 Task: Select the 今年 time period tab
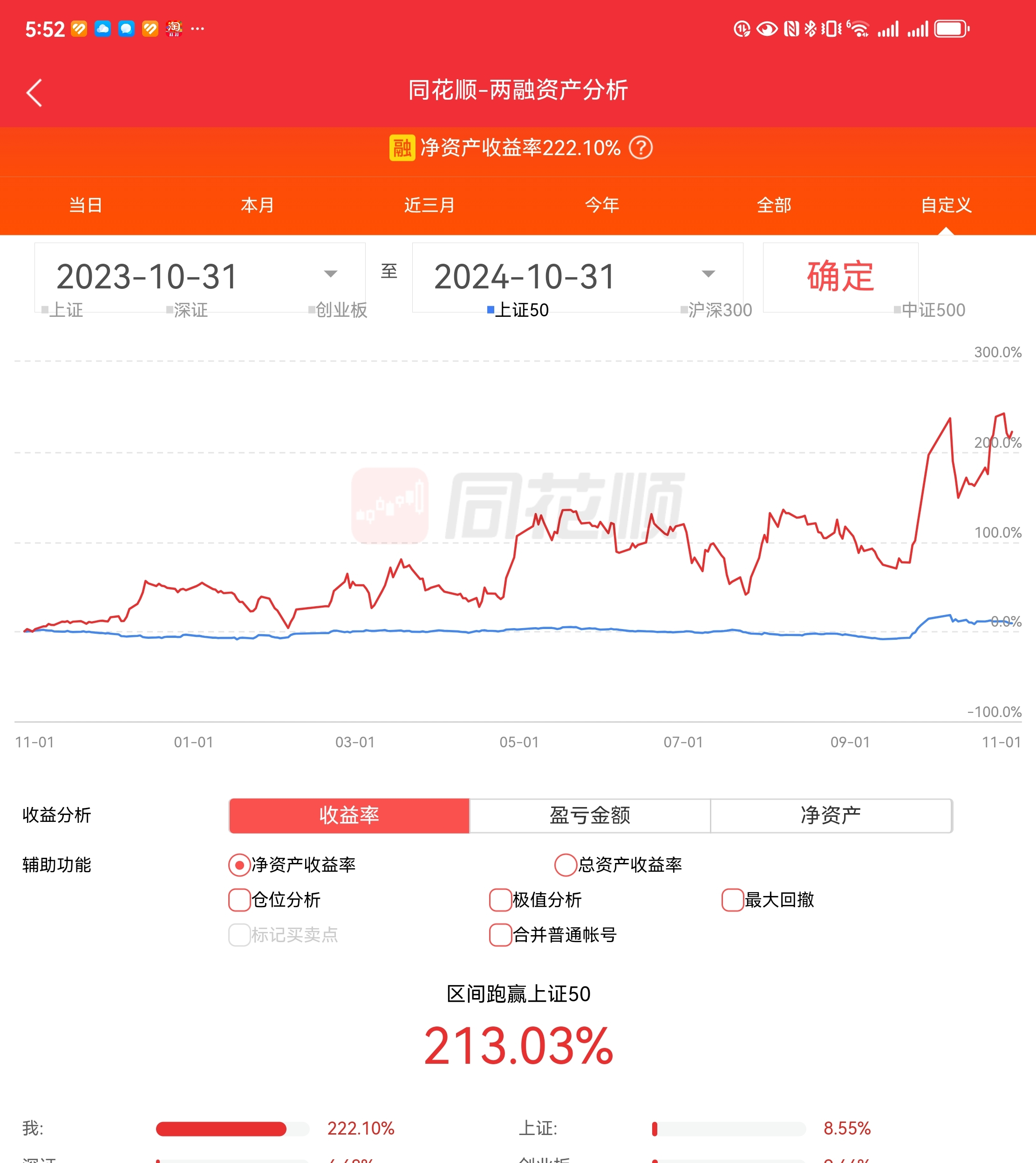click(601, 205)
